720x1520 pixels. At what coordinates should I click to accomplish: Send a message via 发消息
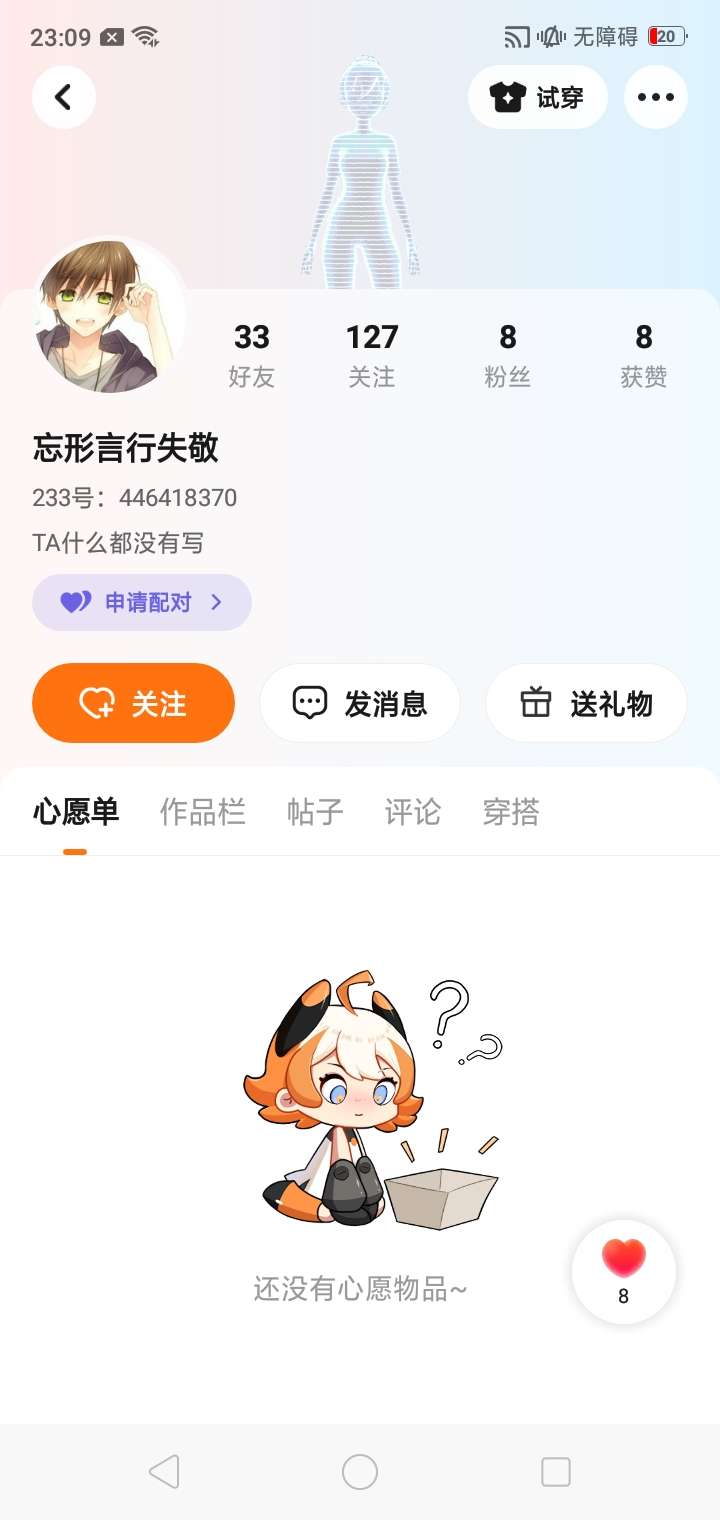tap(360, 703)
